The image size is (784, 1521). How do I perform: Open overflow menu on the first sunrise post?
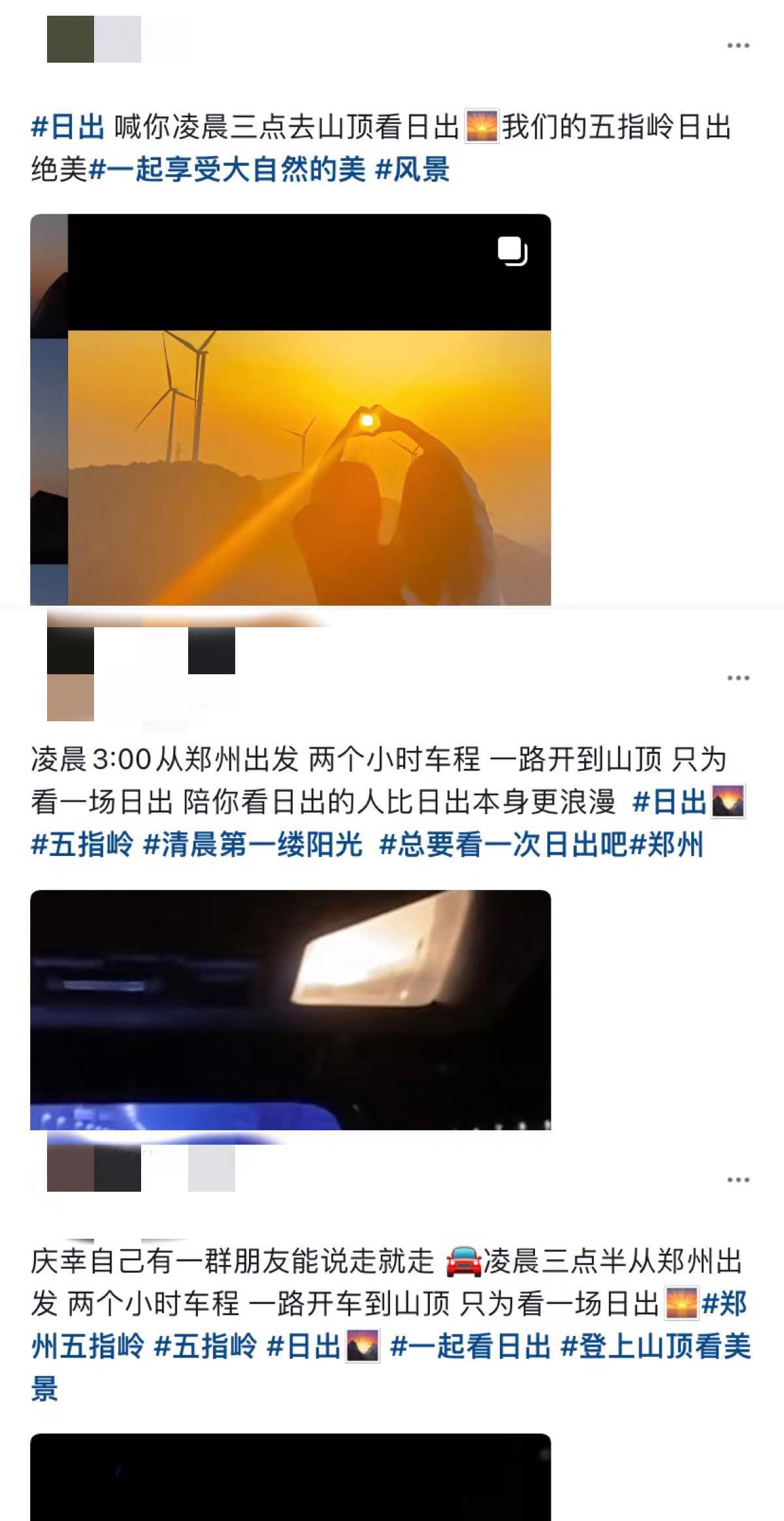738,46
